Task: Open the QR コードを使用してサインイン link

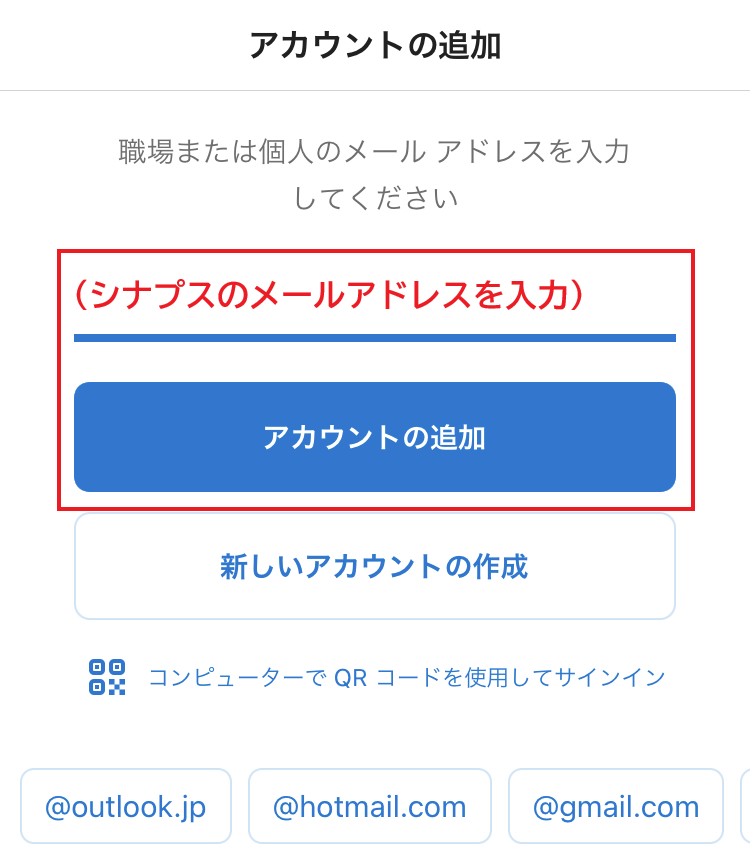Action: point(406,677)
